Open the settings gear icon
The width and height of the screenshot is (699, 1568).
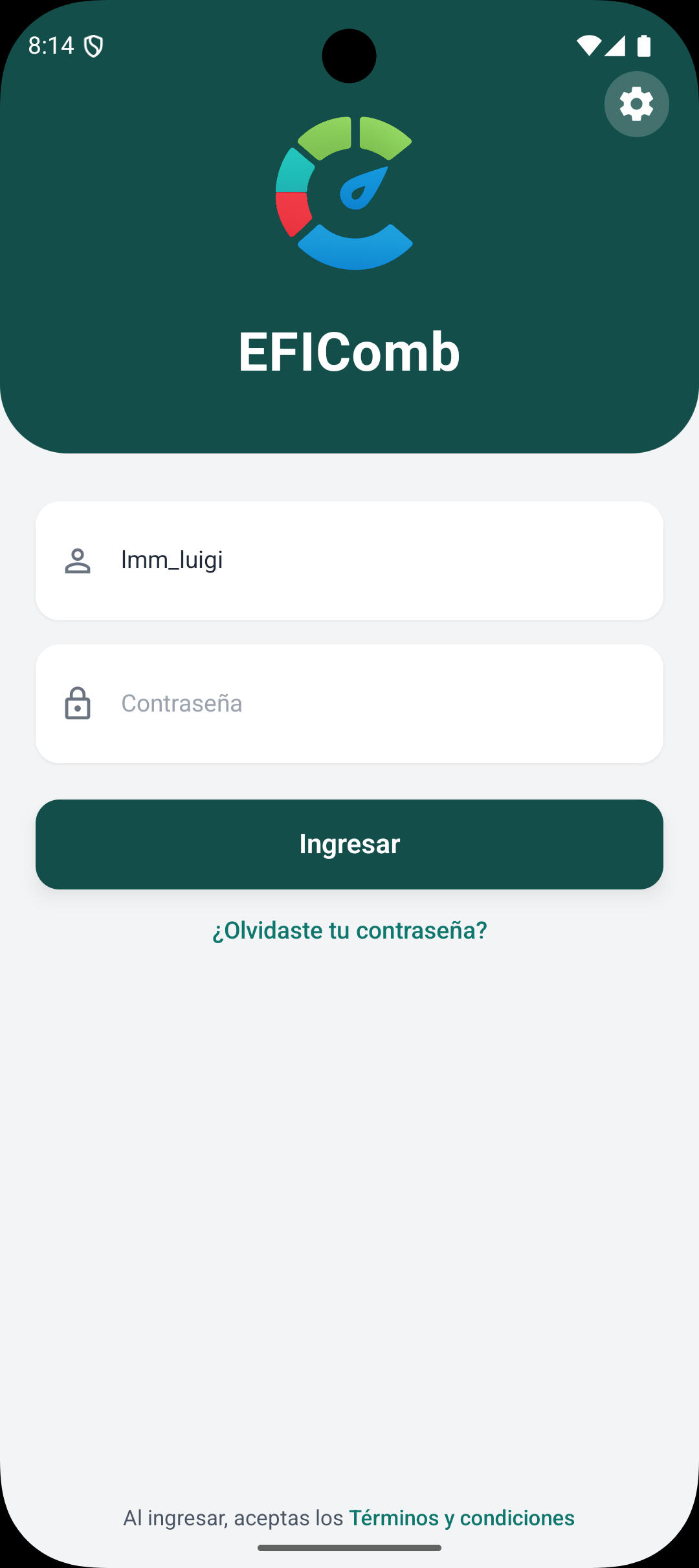coord(636,104)
